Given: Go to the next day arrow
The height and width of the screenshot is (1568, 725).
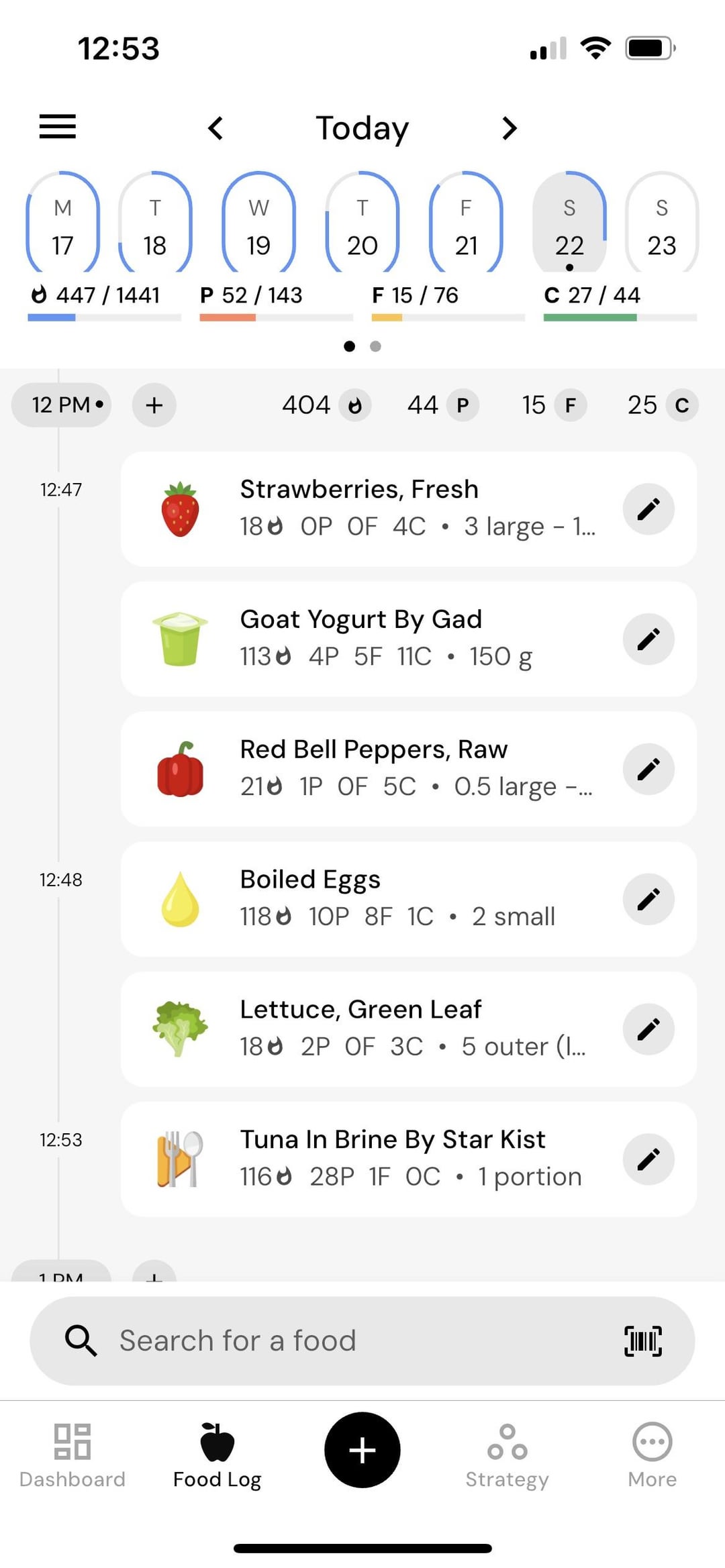Looking at the screenshot, I should click(x=510, y=127).
